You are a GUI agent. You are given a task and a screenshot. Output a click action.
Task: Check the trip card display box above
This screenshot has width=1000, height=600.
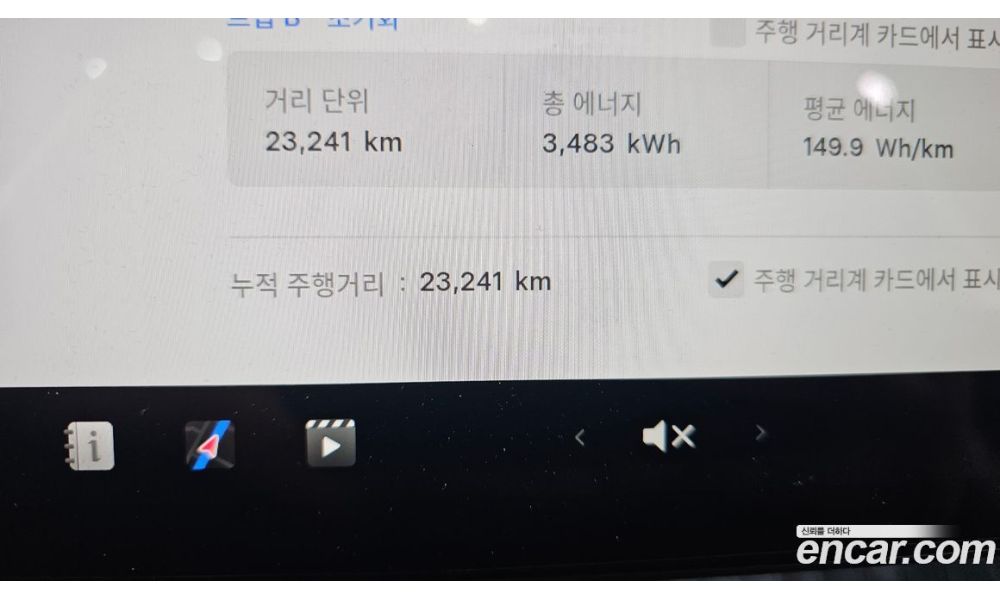coord(727,32)
